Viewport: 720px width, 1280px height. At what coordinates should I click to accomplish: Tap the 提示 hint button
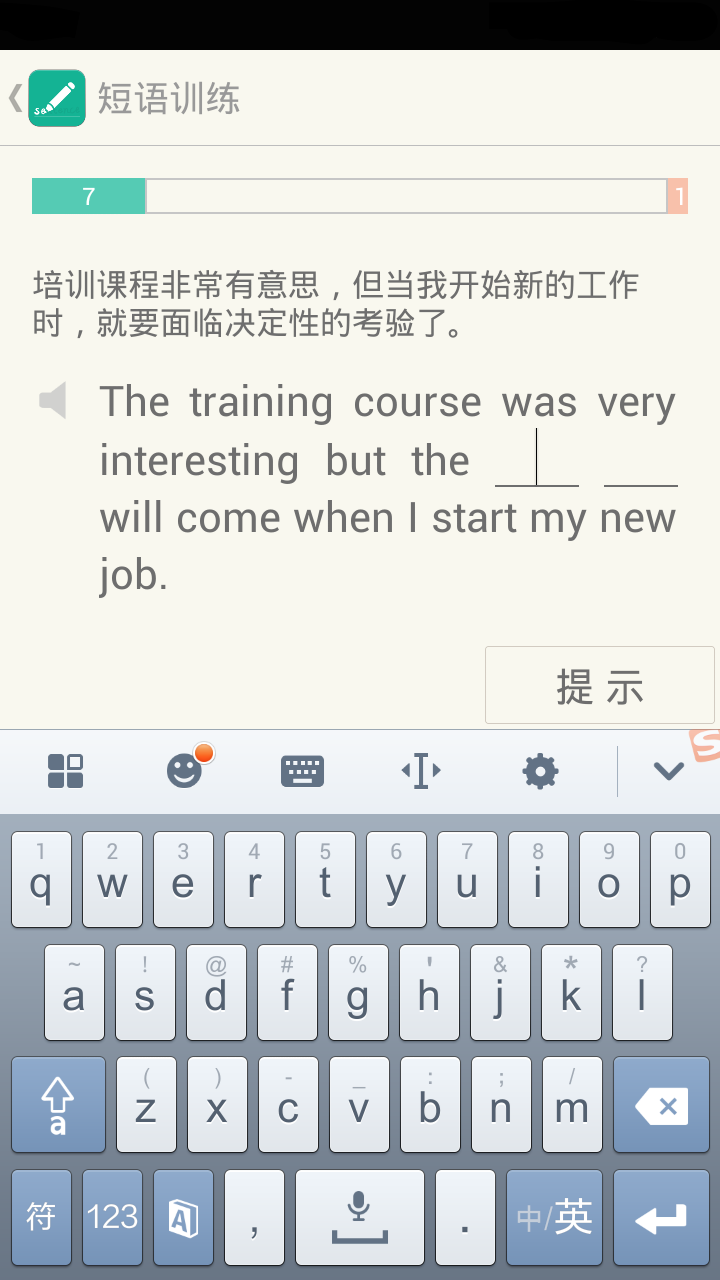click(599, 686)
